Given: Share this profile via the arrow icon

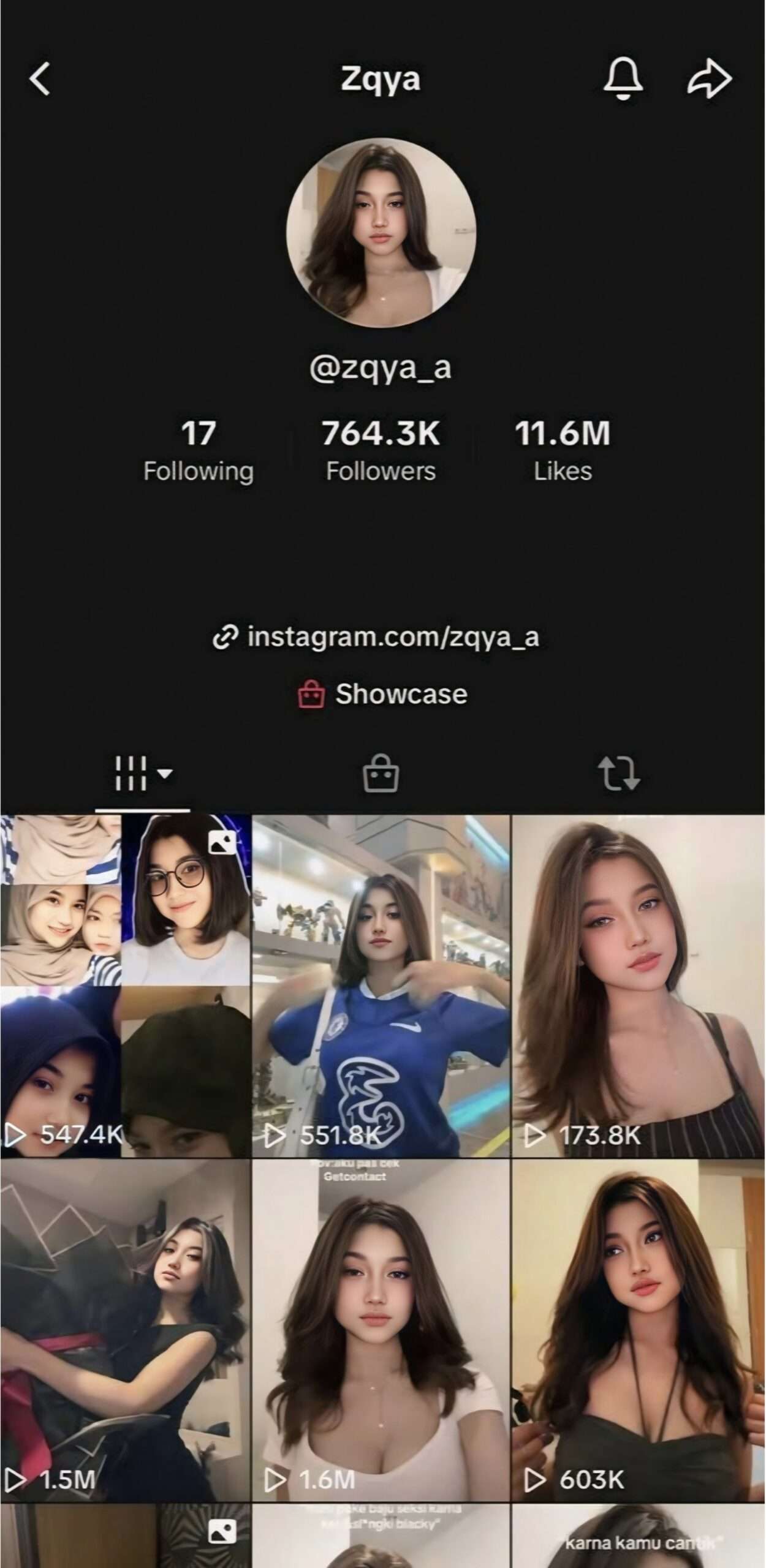Looking at the screenshot, I should 709,79.
